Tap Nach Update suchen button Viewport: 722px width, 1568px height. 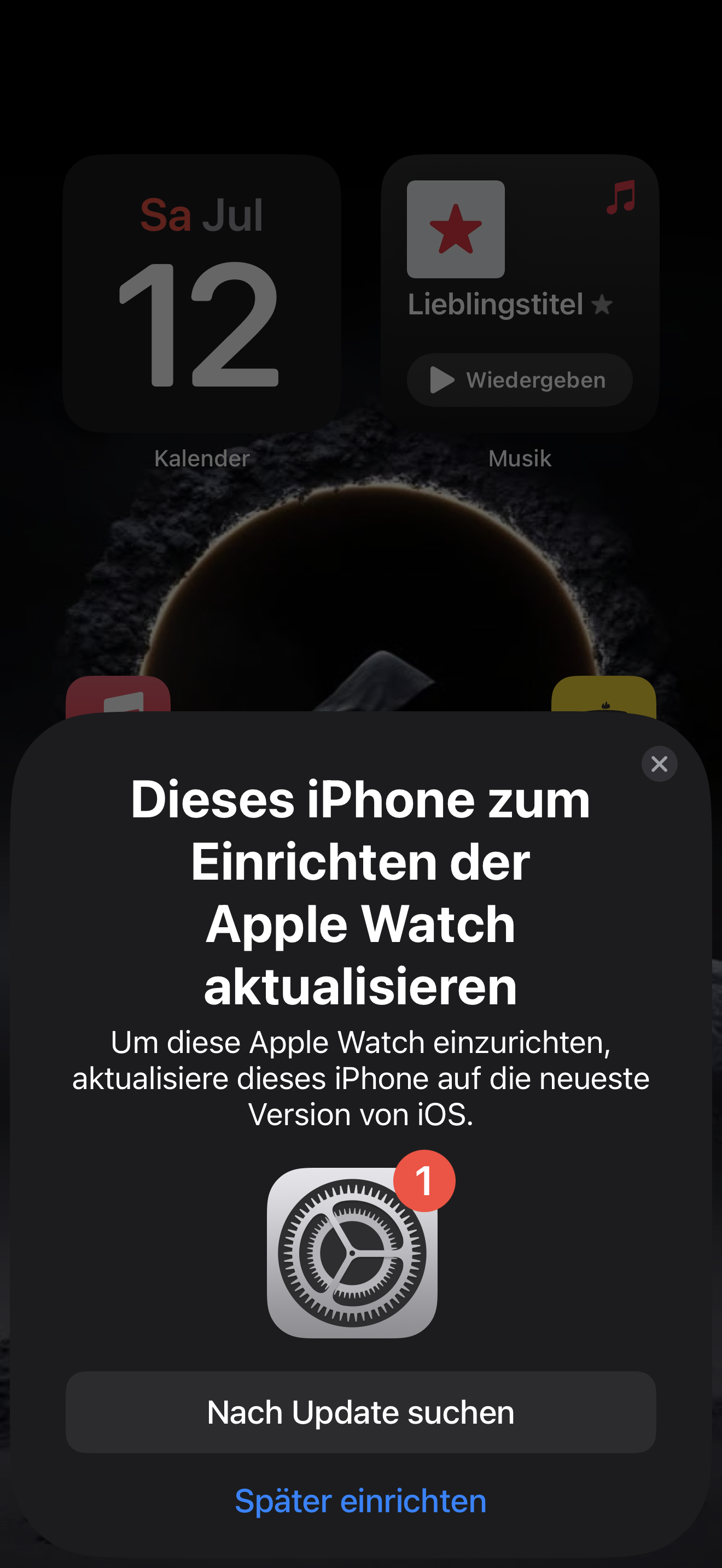pos(361,1412)
